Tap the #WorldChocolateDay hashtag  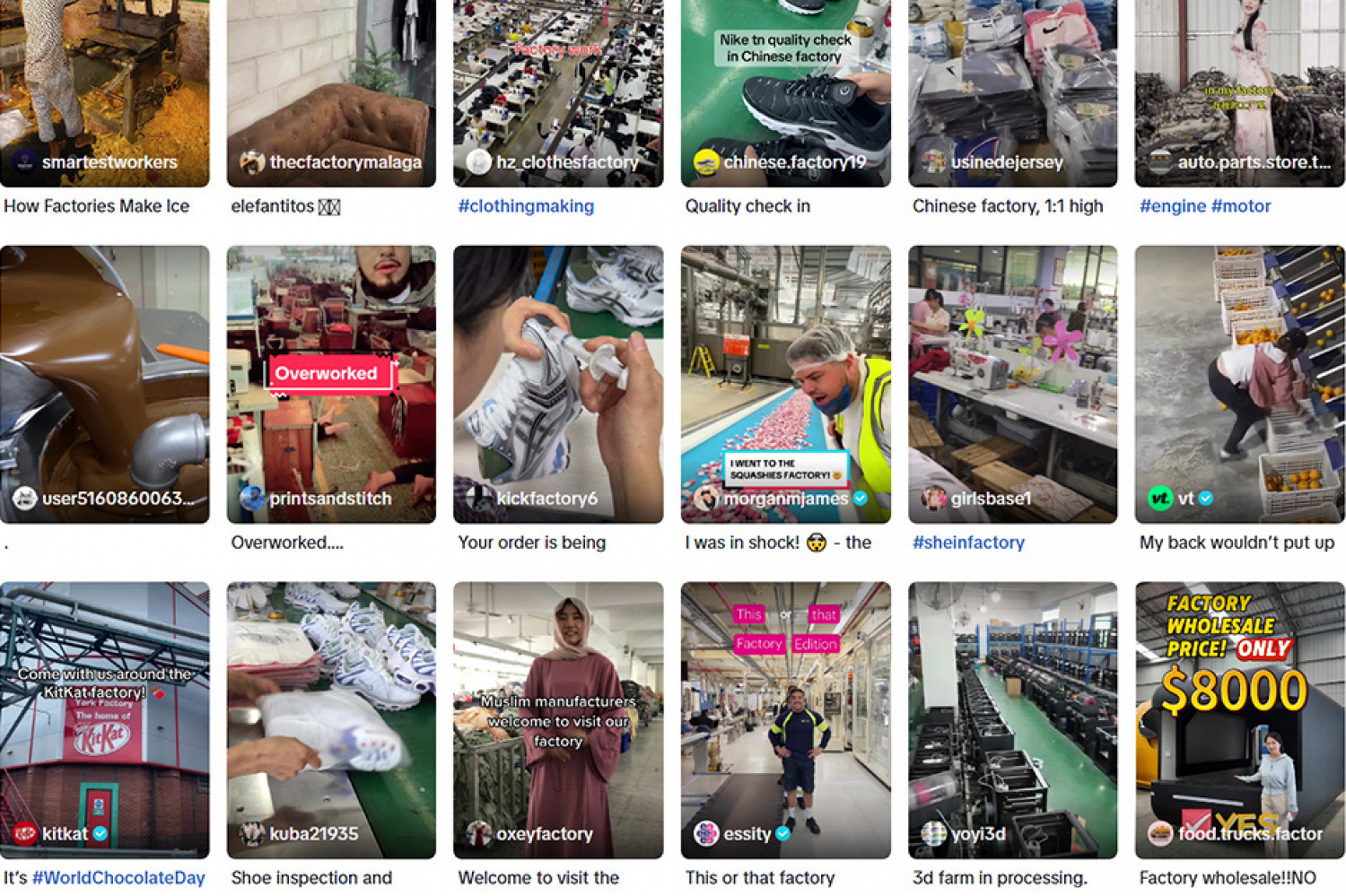click(x=118, y=878)
